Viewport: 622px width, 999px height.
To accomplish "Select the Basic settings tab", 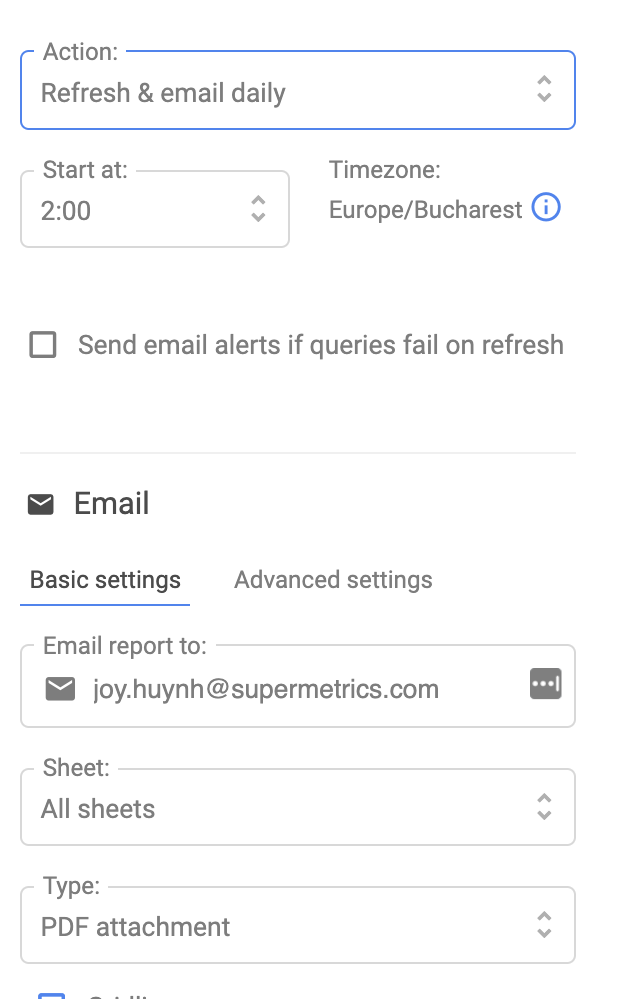I will (x=105, y=580).
